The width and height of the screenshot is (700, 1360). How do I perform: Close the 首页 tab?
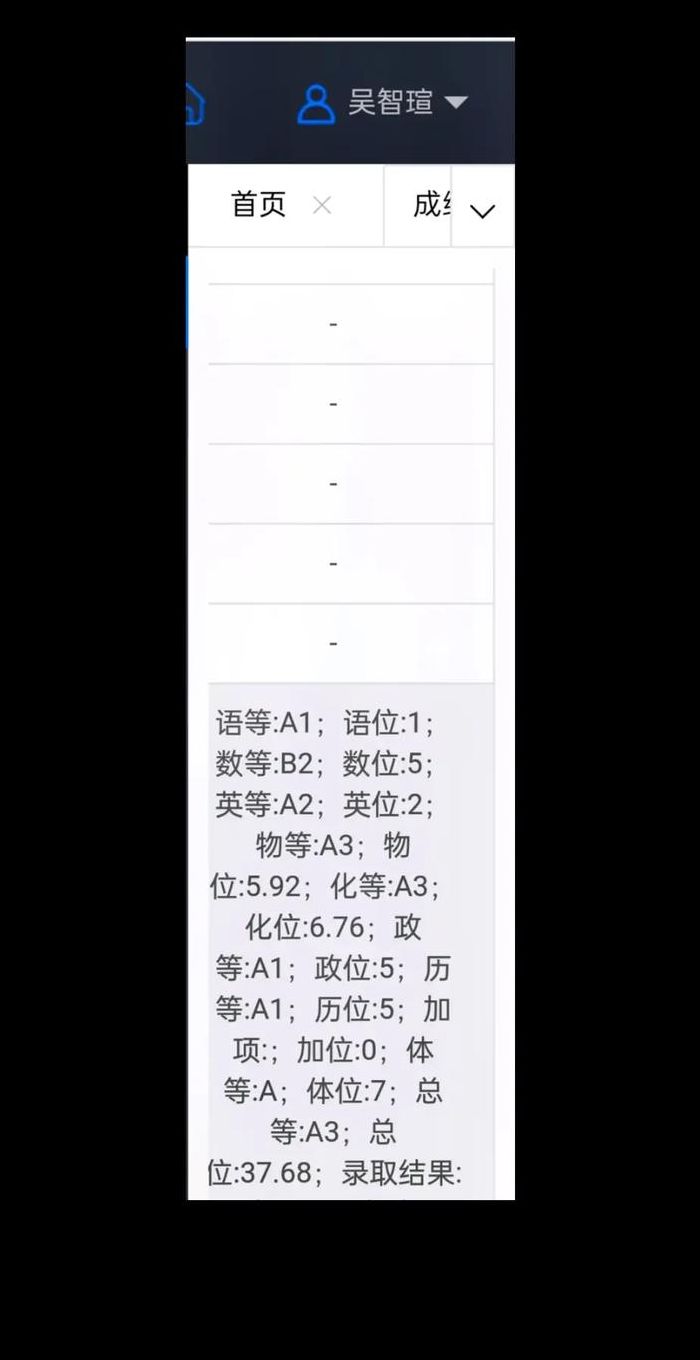point(322,205)
